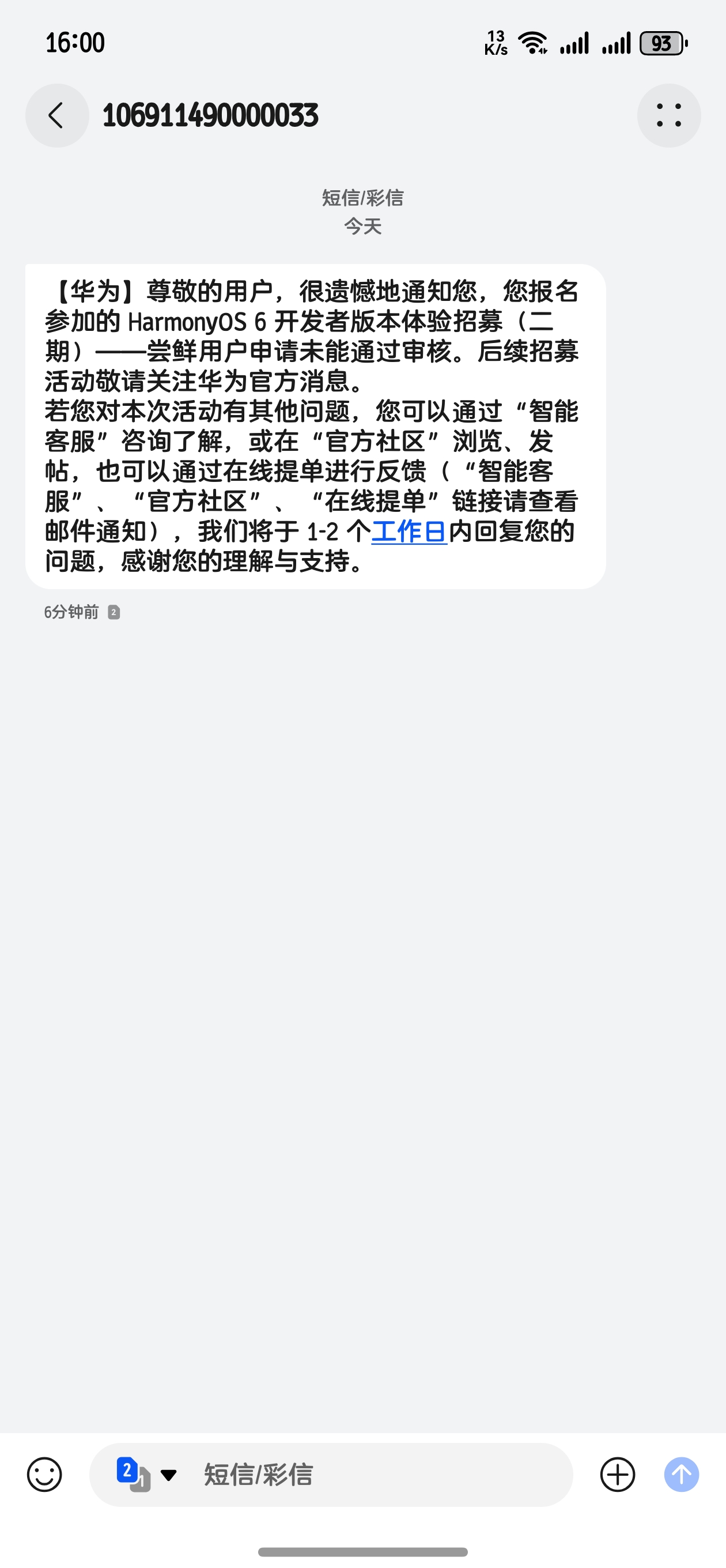This screenshot has width=726, height=1568.
Task: Open the emoji picker
Action: pos(44,1474)
